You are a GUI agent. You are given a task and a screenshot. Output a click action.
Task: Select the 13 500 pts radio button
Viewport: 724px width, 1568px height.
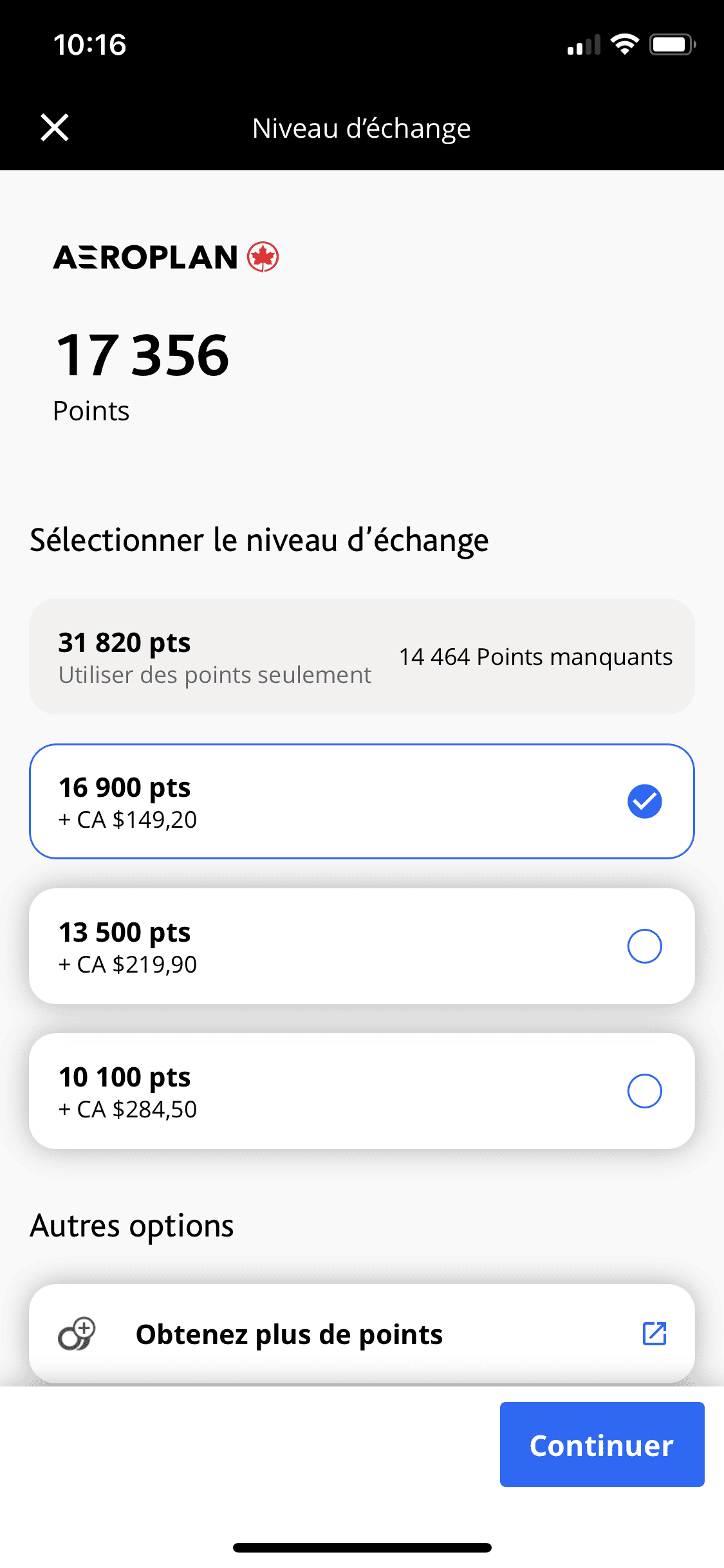644,946
